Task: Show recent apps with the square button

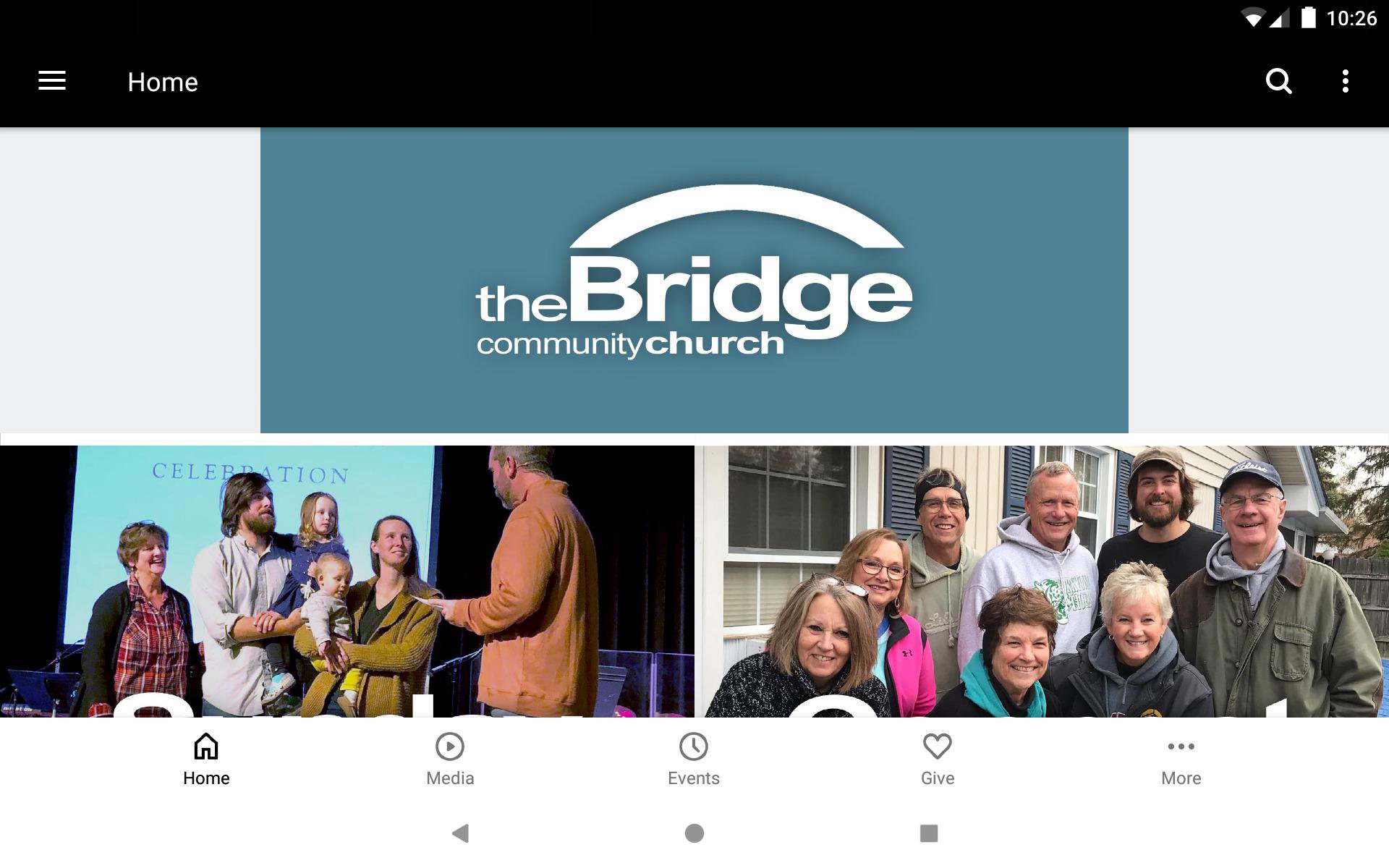Action: 929,833
